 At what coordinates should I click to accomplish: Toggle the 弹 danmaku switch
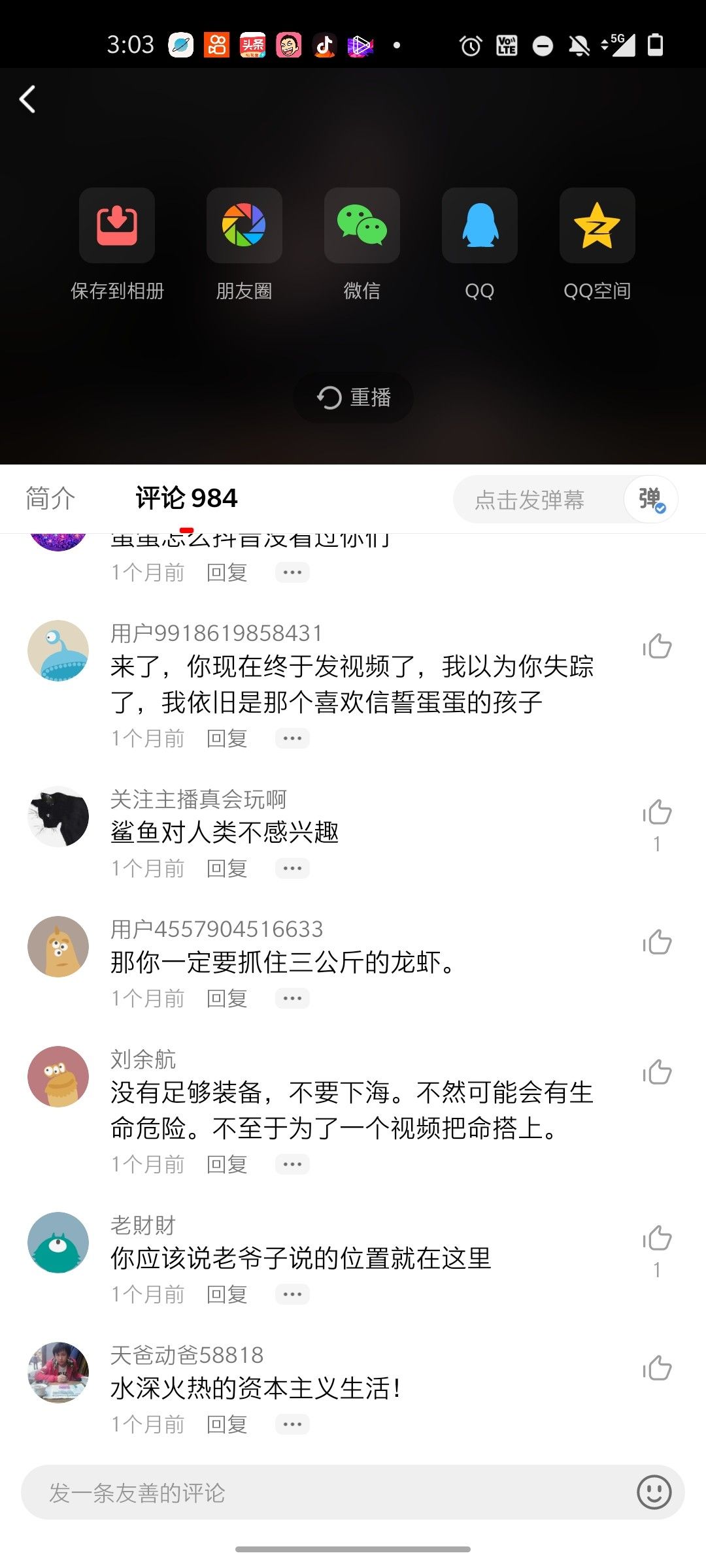coord(651,500)
